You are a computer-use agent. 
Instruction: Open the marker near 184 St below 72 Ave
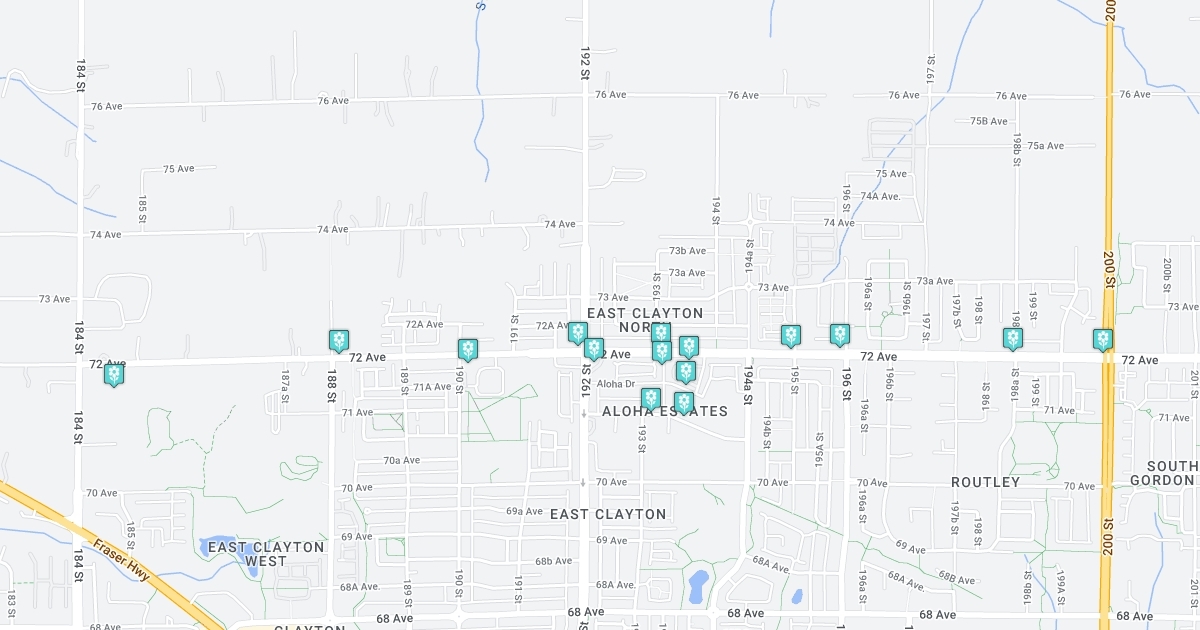(x=114, y=375)
